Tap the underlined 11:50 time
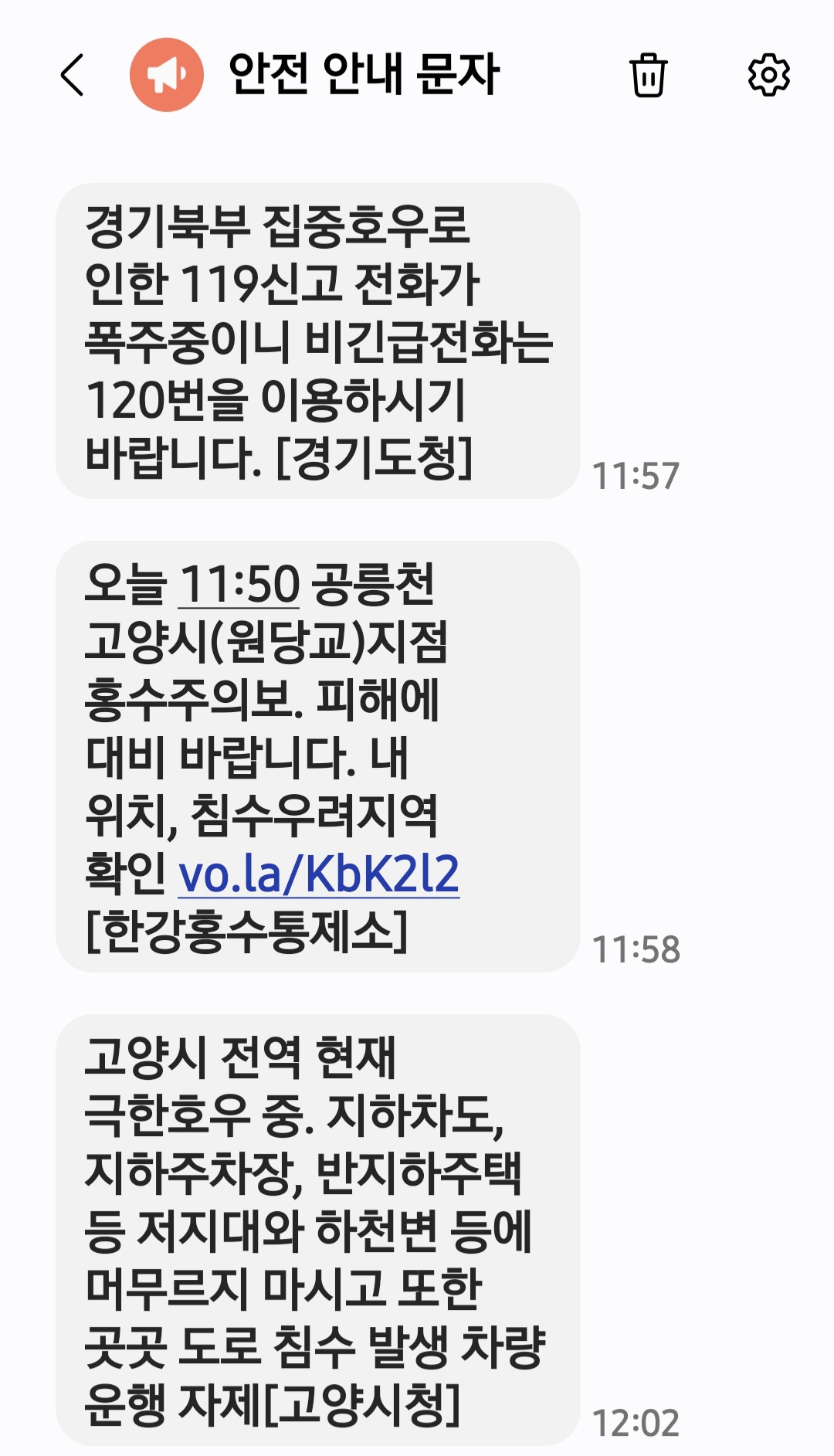Screen dimensions: 834x1456 click(x=239, y=585)
